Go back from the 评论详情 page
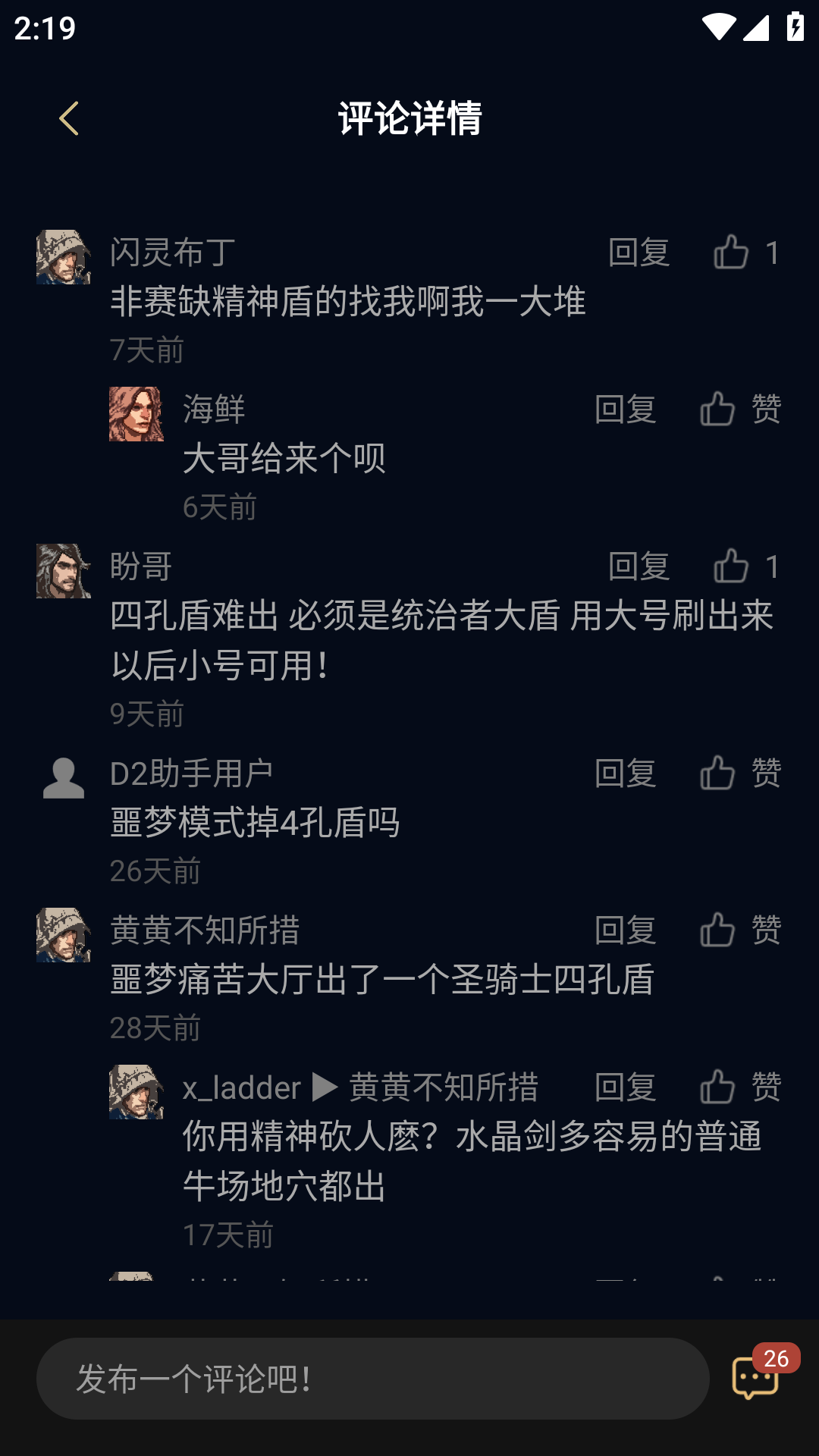Screen dimensions: 819x1456 (69, 119)
